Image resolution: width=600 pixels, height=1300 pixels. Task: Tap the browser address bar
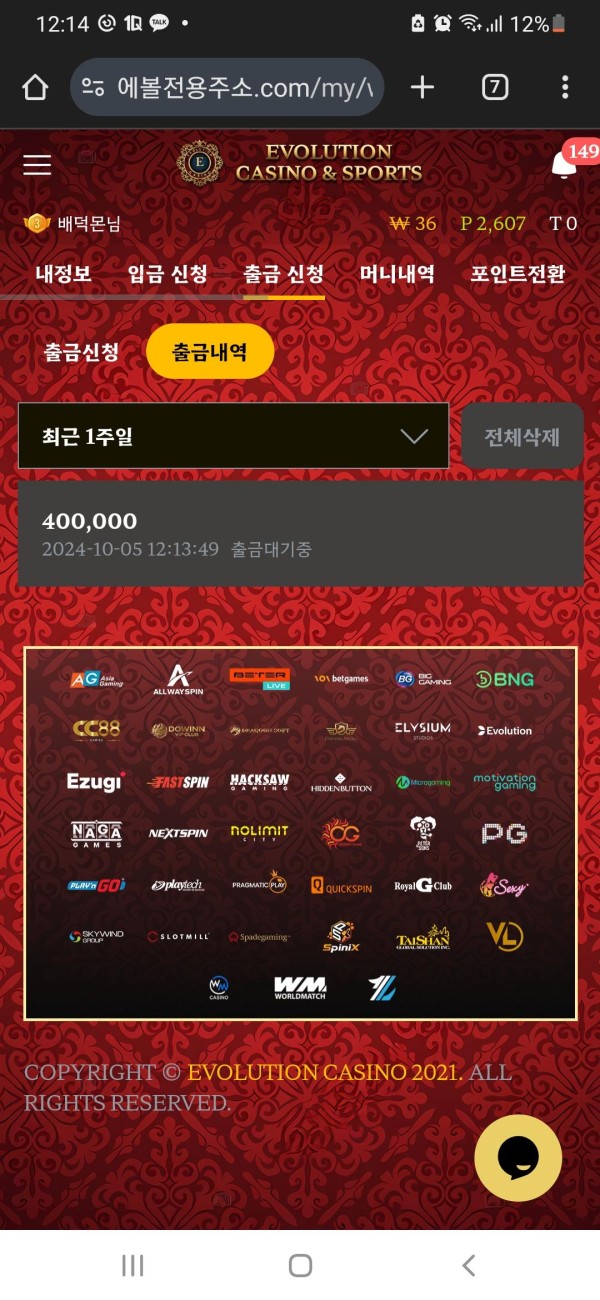pyautogui.click(x=228, y=88)
